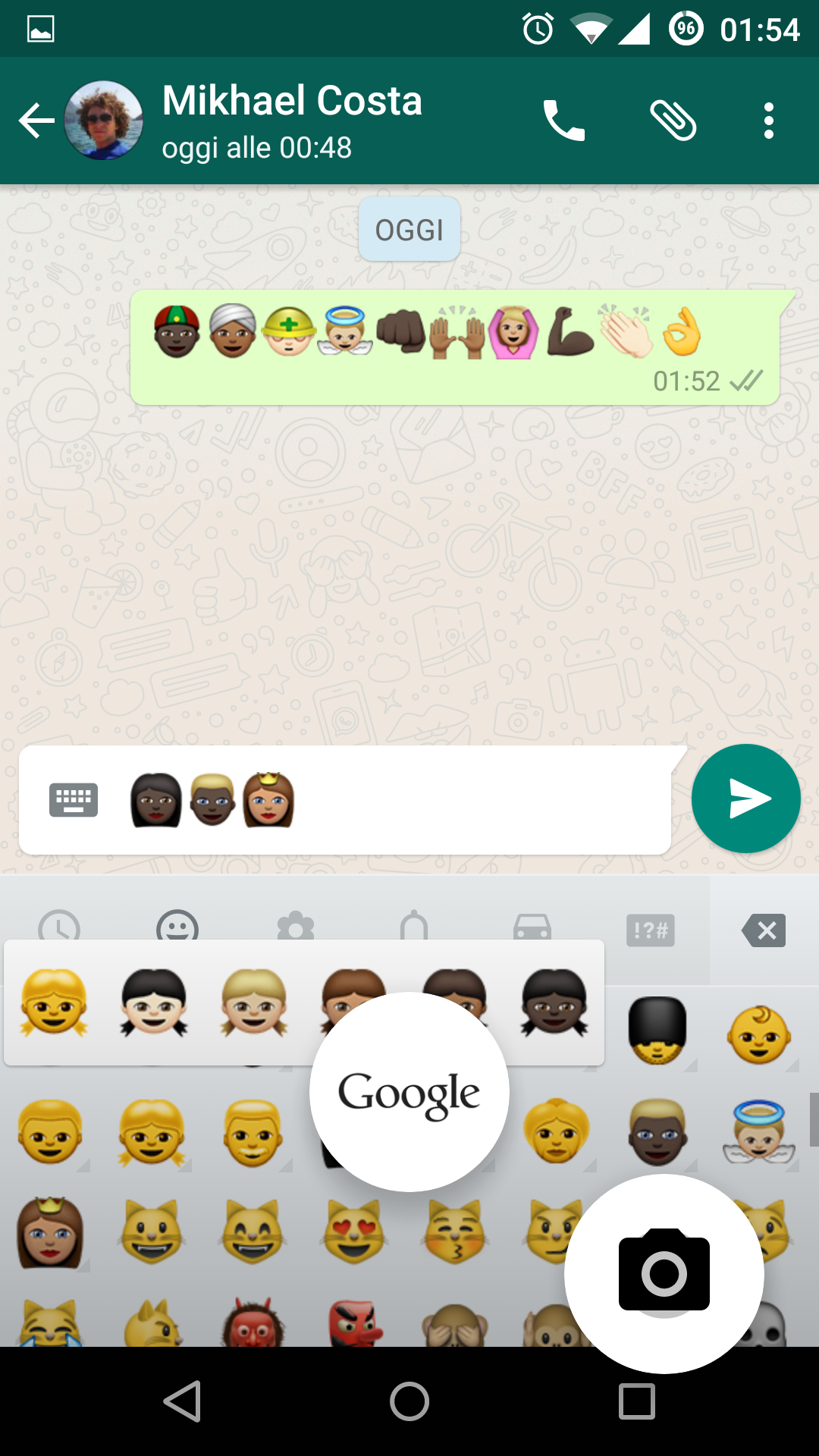
Task: Open the vehicles and travel emoji tab
Action: (x=532, y=927)
